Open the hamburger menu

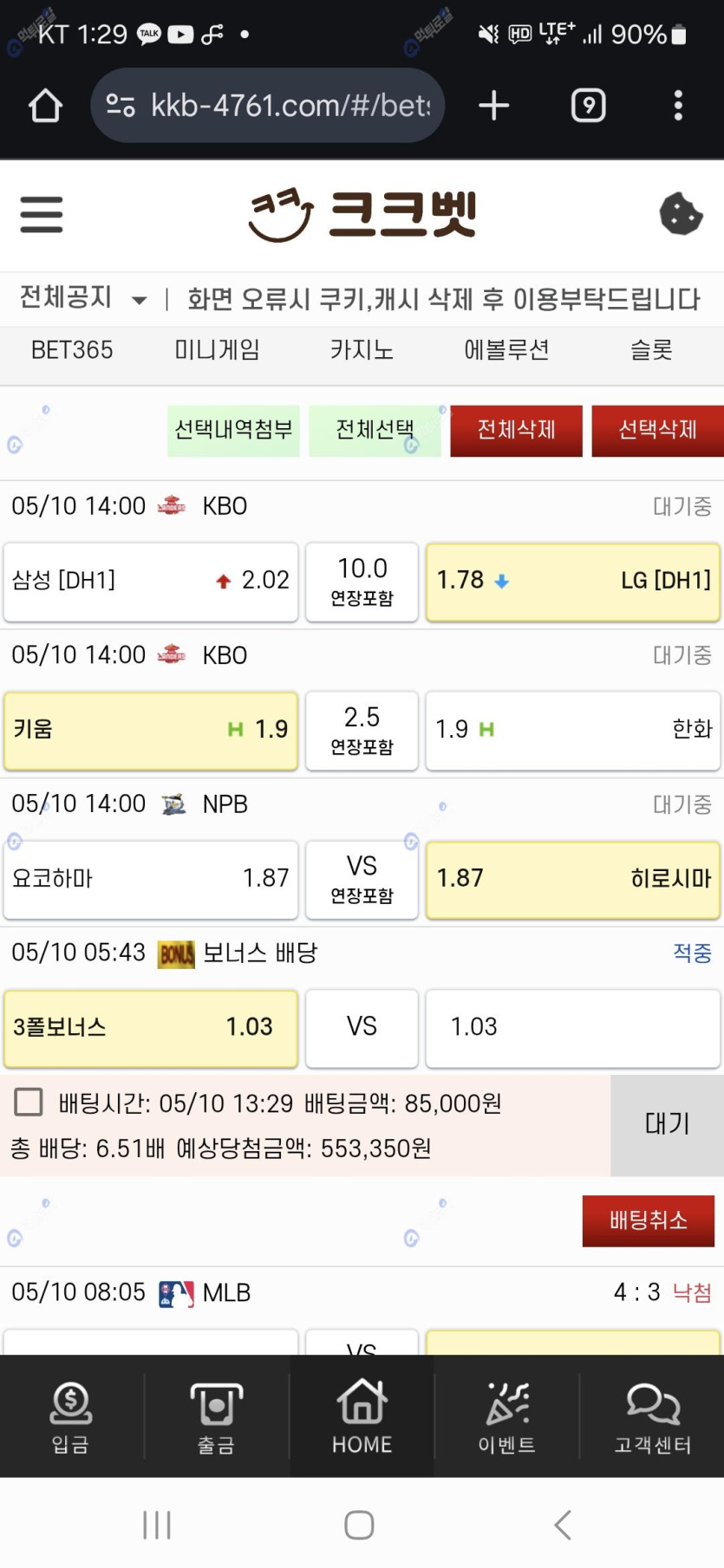pos(42,214)
